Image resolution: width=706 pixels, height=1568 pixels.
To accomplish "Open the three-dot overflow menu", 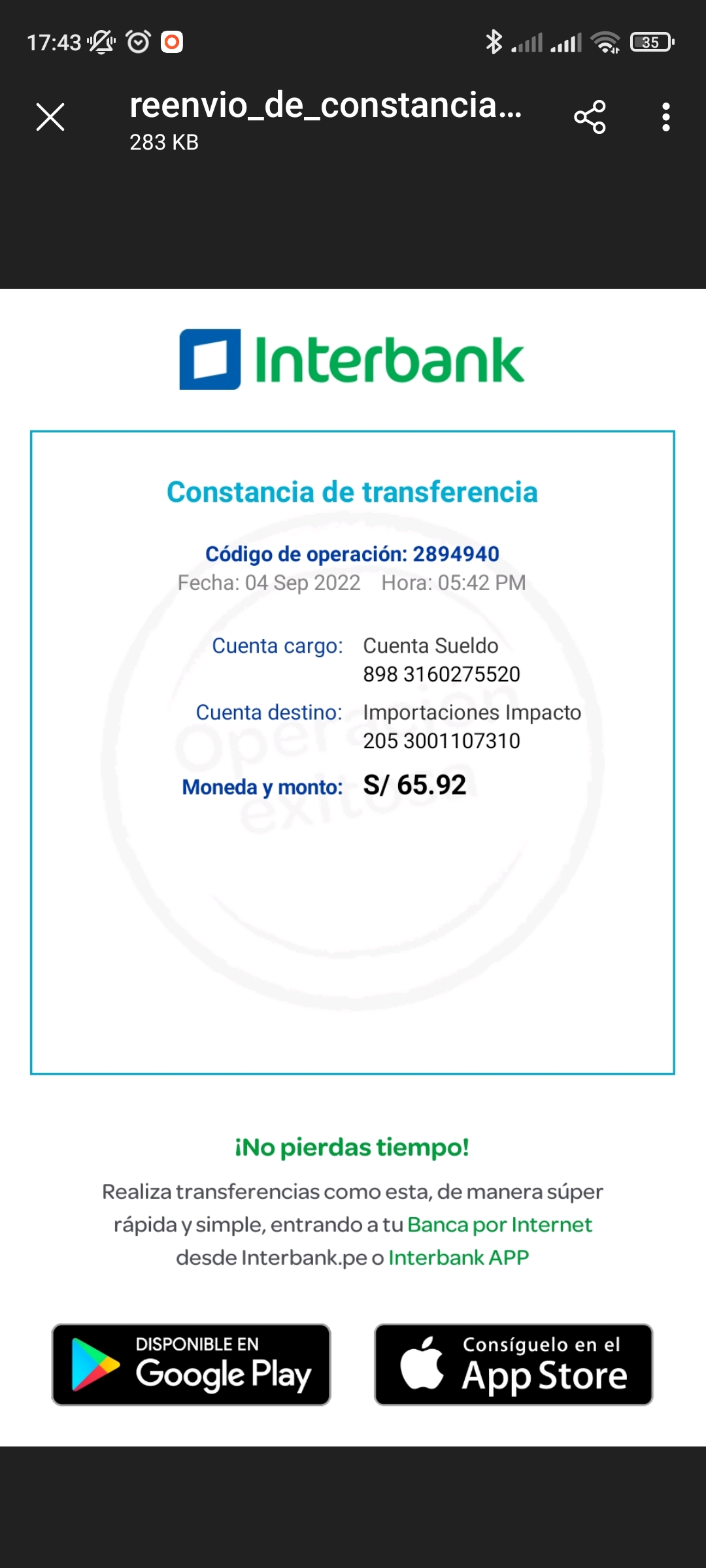I will tap(665, 117).
